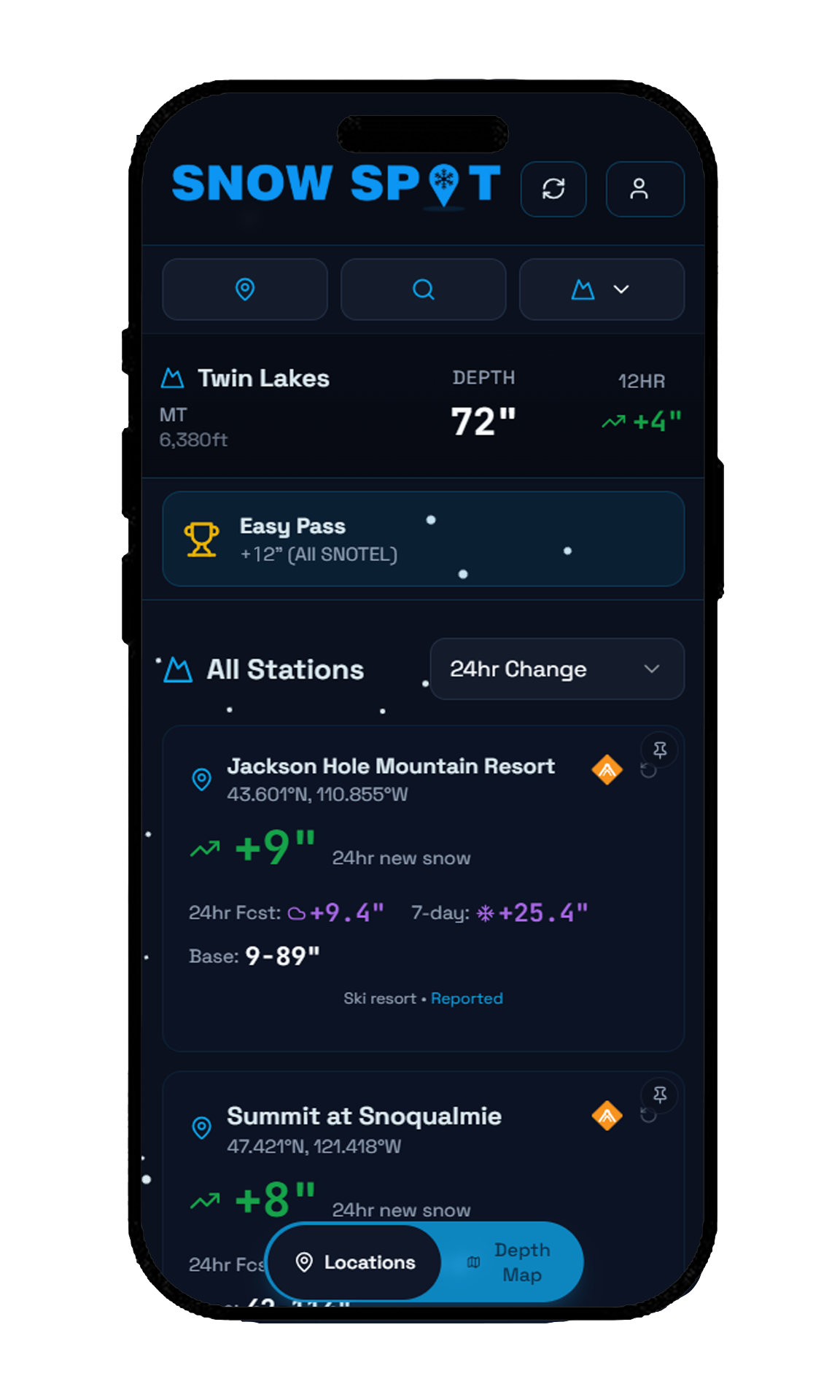Open the Jackson Hole Mountain Resort card
The image size is (840, 1400).
coord(391,766)
